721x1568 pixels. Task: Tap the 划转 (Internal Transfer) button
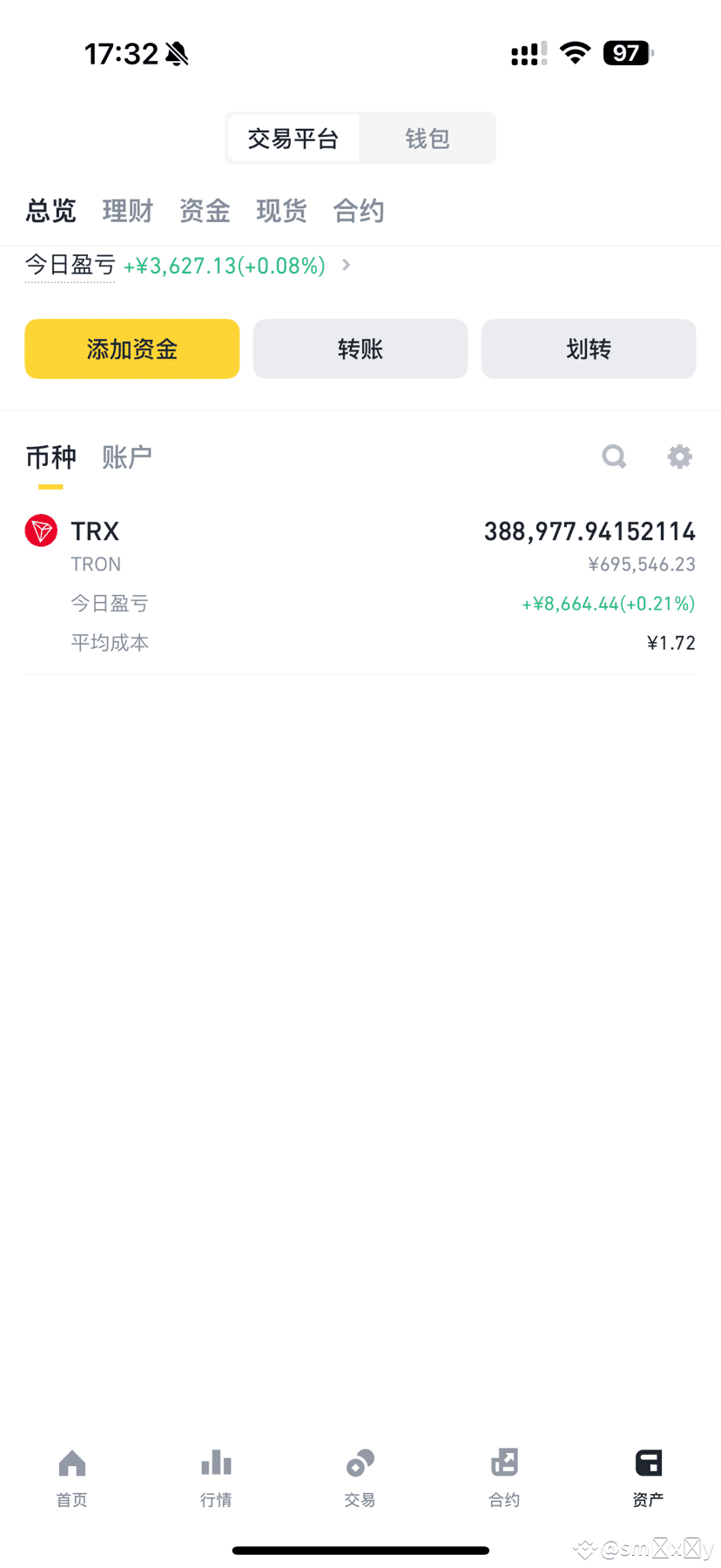[588, 348]
